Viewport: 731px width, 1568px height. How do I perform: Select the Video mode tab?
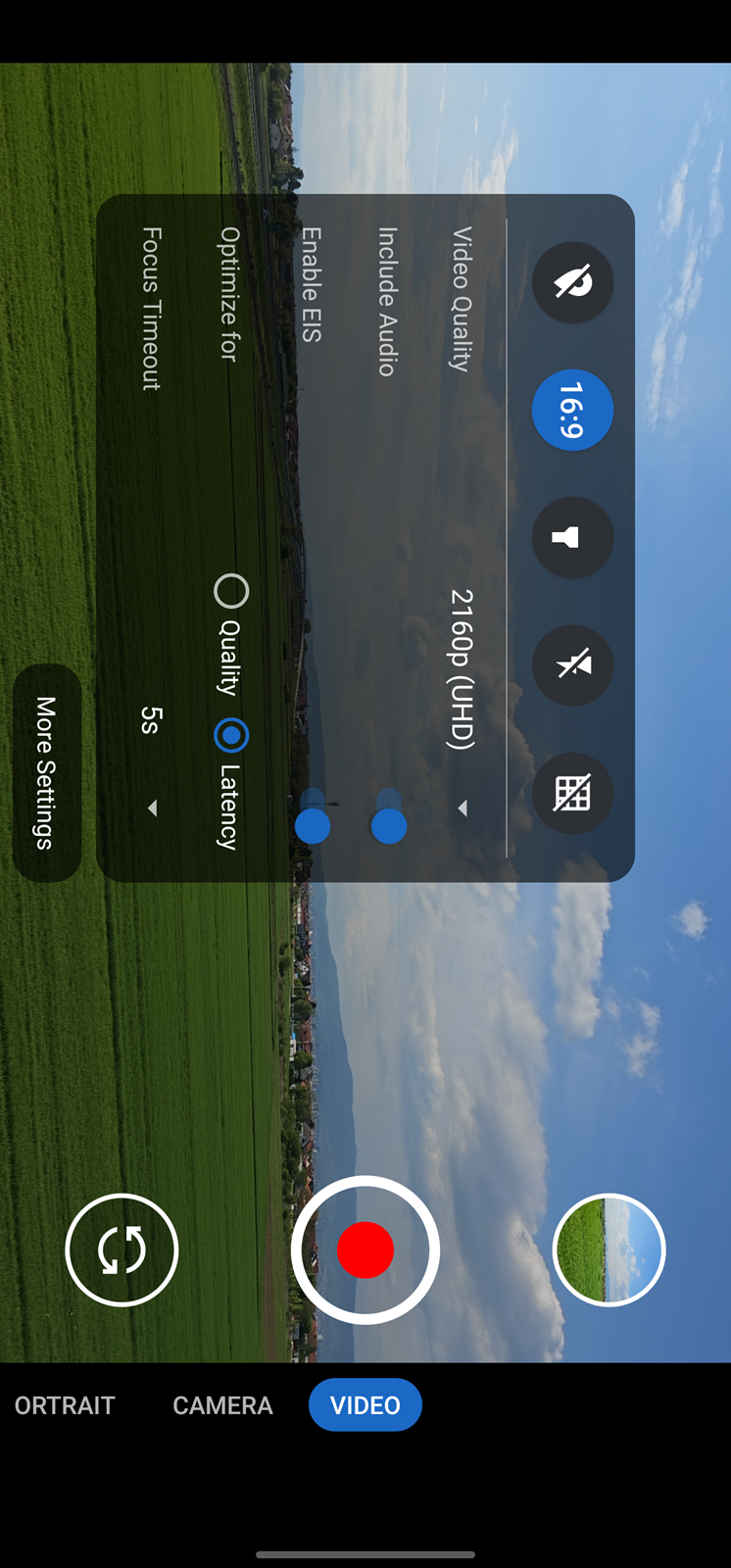click(x=365, y=1405)
